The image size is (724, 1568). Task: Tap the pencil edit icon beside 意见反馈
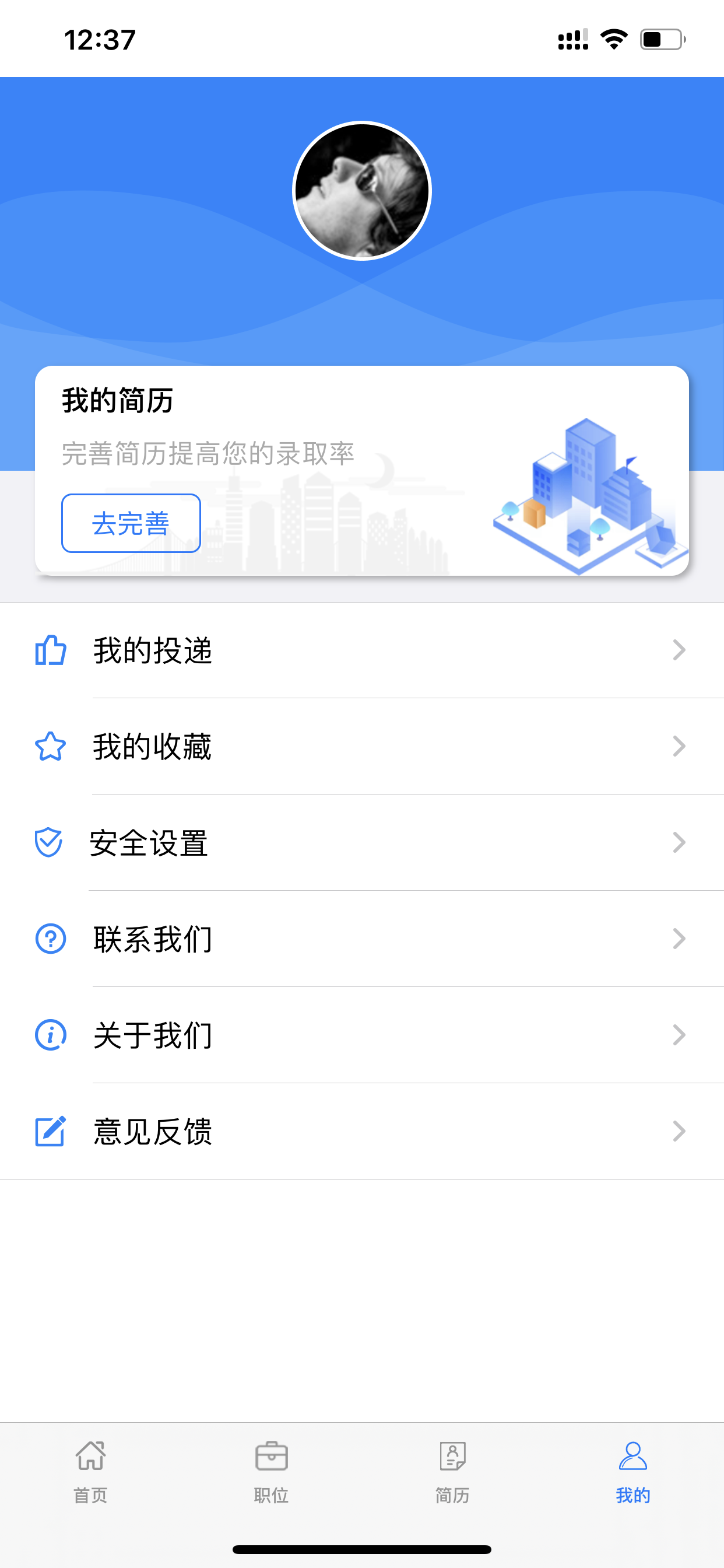[x=51, y=1131]
